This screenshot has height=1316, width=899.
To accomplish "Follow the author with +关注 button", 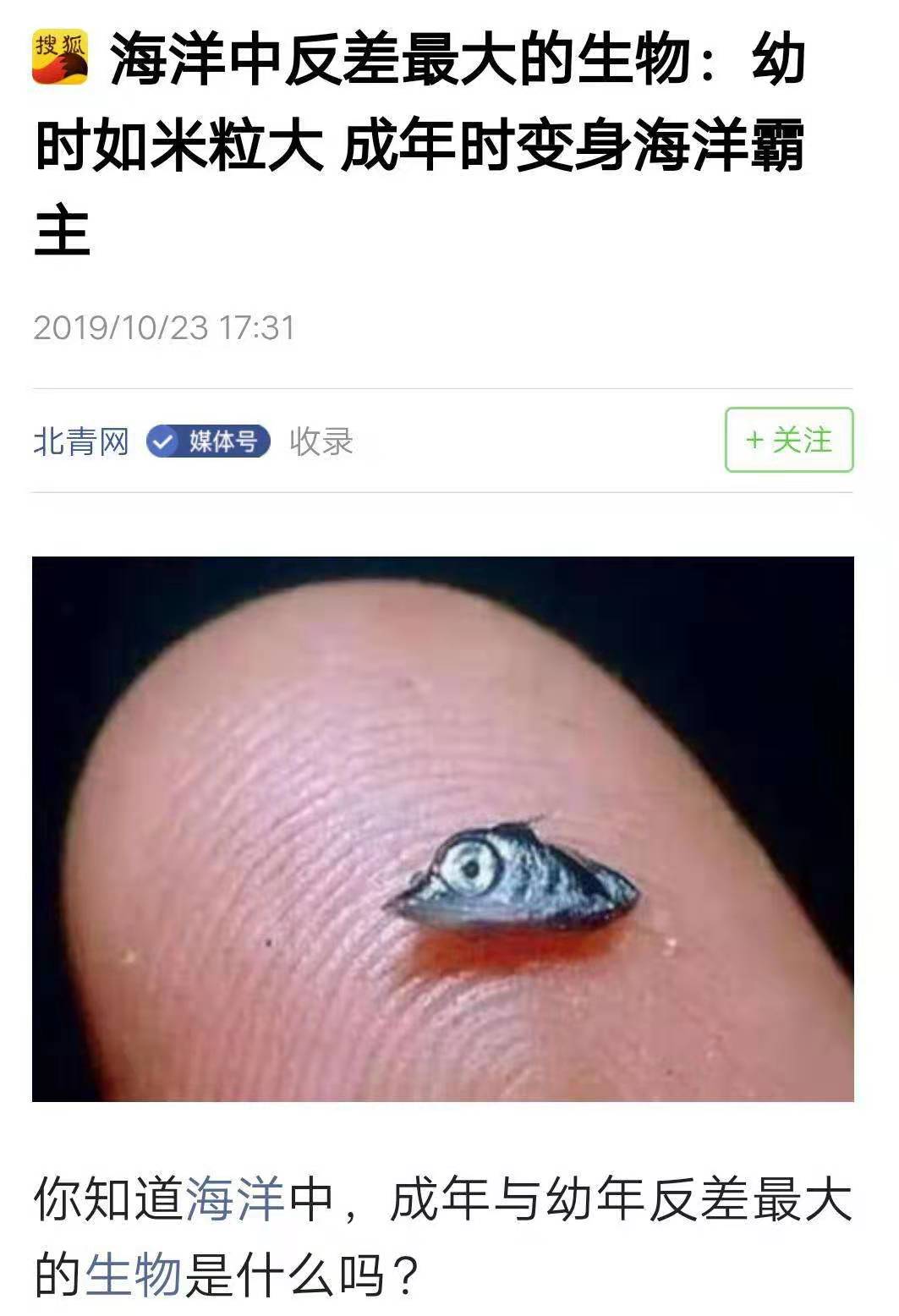I will click(x=788, y=440).
